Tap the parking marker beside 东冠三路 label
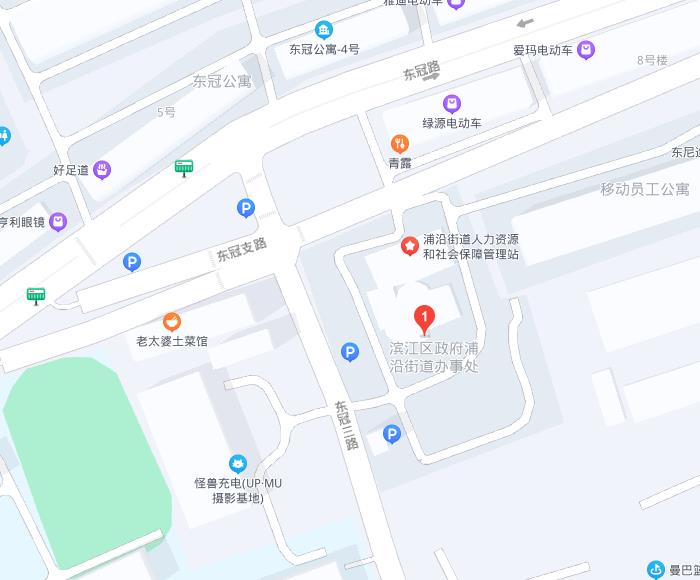This screenshot has width=700, height=580. pyautogui.click(x=392, y=434)
